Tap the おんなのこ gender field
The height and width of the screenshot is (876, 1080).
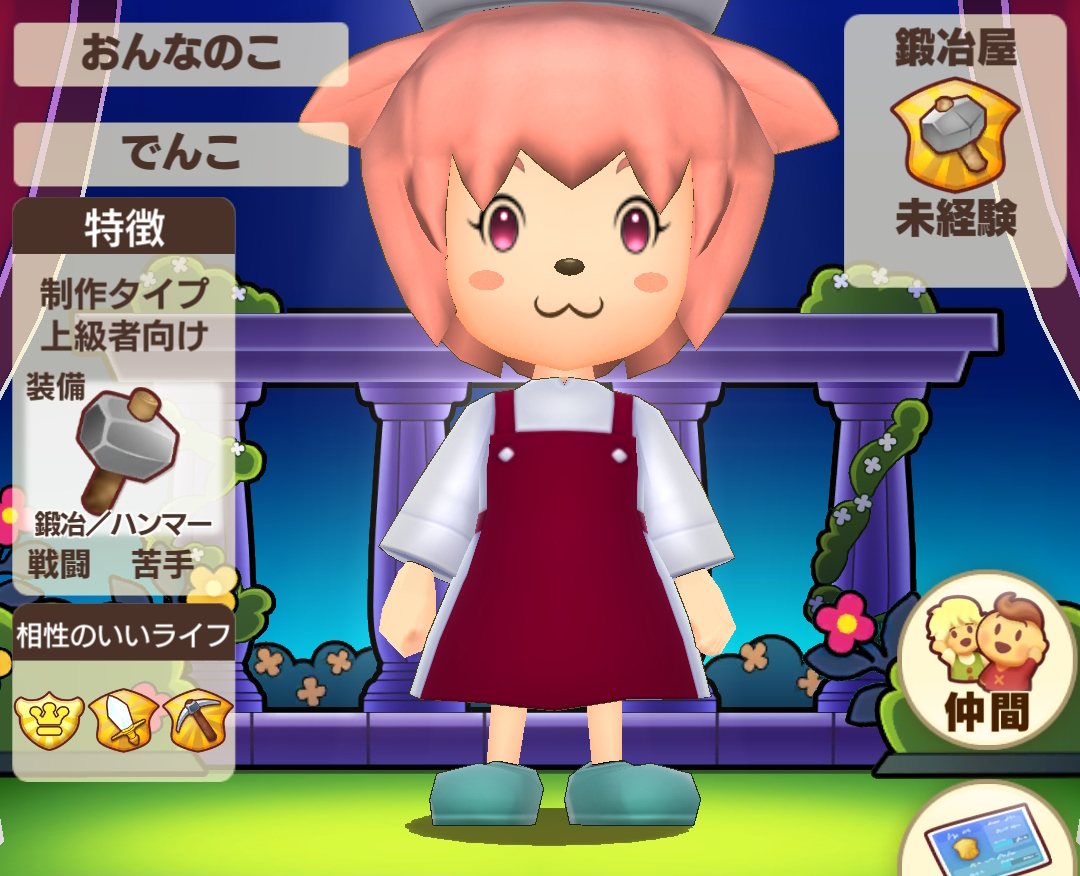point(181,54)
